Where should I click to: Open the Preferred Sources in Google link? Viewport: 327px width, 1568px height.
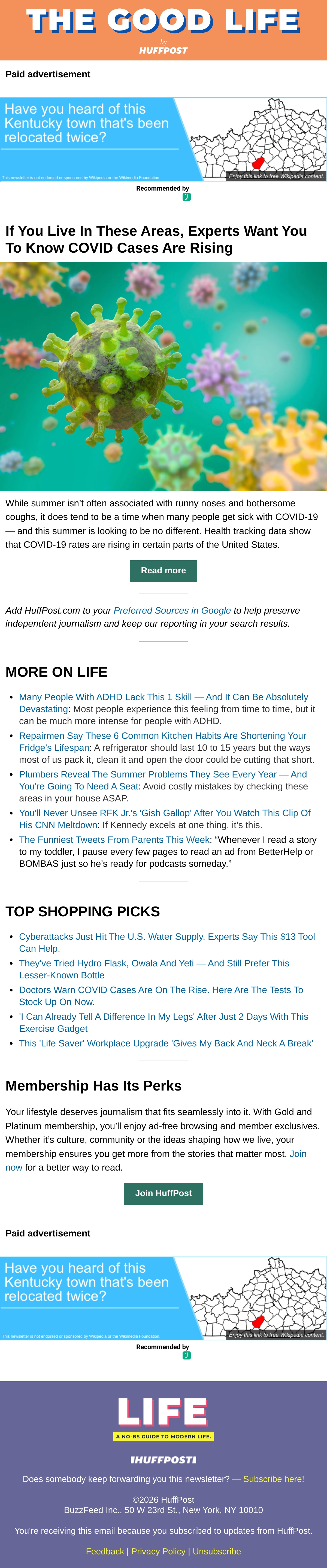[x=172, y=611]
